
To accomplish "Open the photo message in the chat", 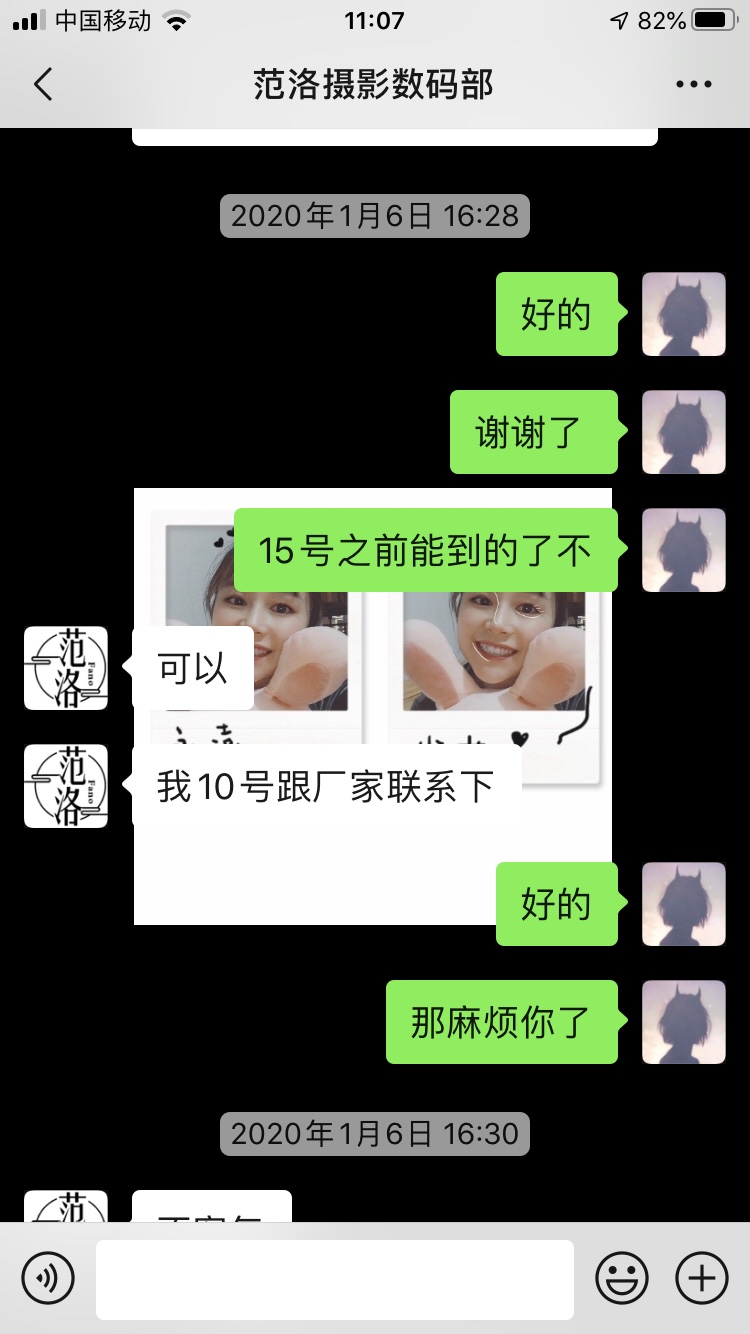I will coord(373,706).
